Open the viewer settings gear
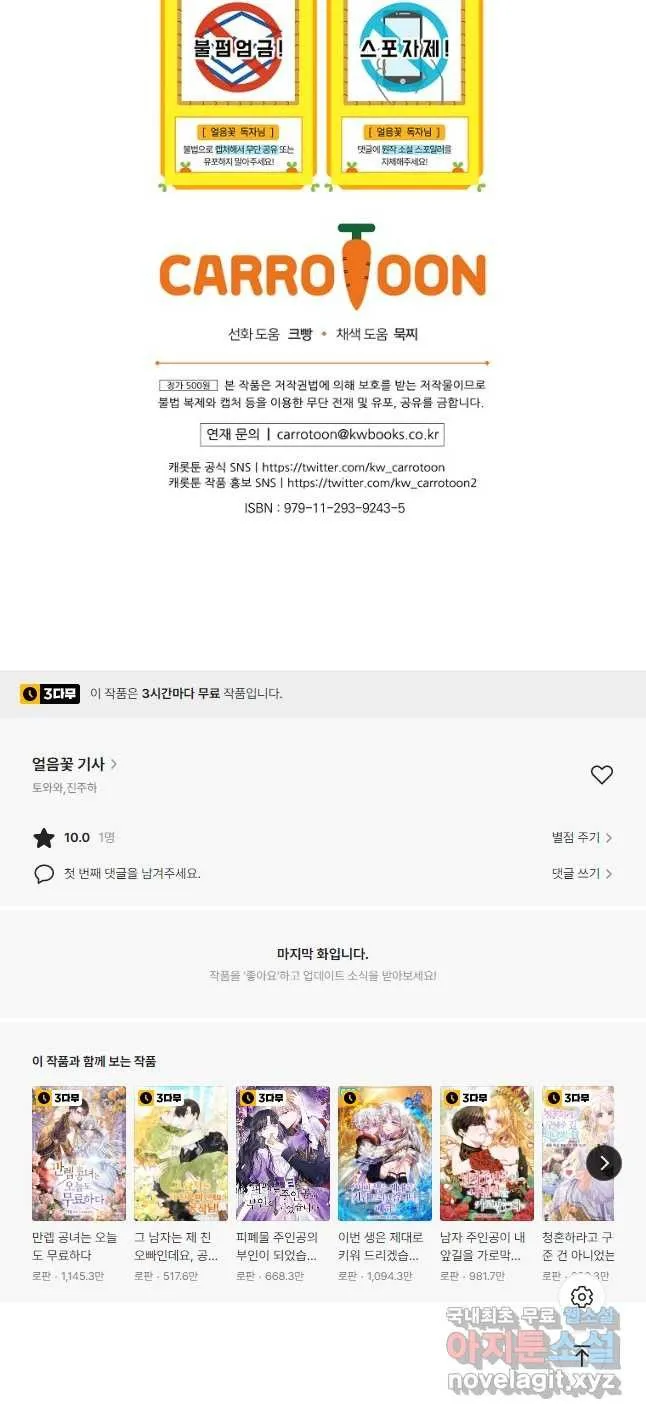The height and width of the screenshot is (1419, 646). [x=582, y=1297]
